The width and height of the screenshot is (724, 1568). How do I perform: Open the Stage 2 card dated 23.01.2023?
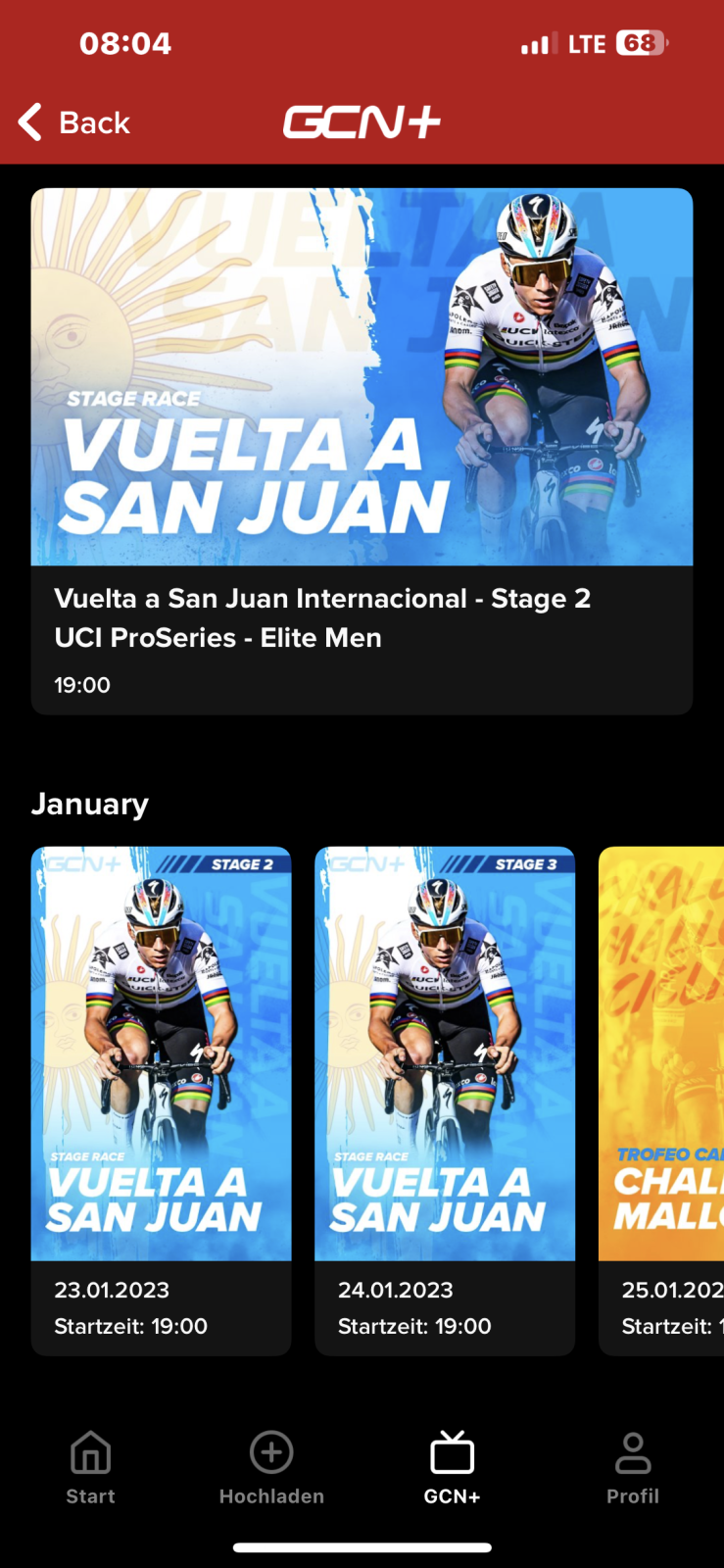click(161, 1100)
